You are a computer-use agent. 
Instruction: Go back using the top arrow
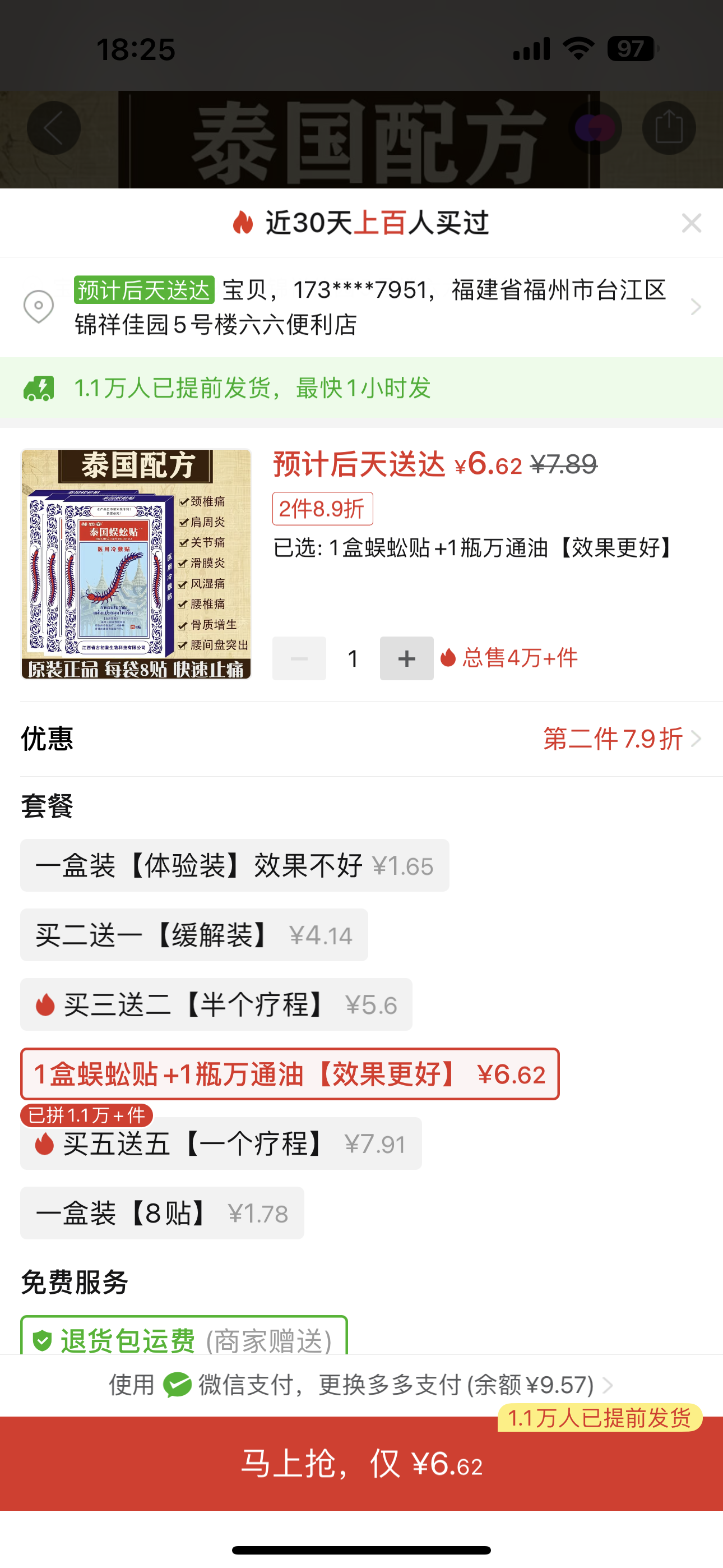pos(54,128)
